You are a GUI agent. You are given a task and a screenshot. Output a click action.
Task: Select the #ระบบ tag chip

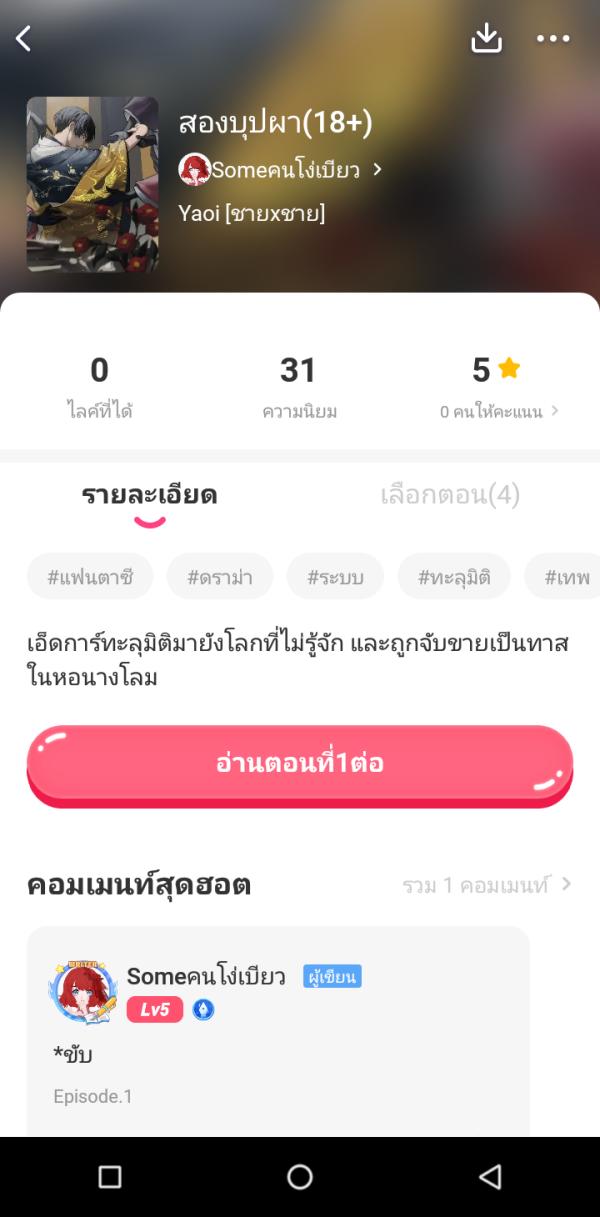(335, 577)
